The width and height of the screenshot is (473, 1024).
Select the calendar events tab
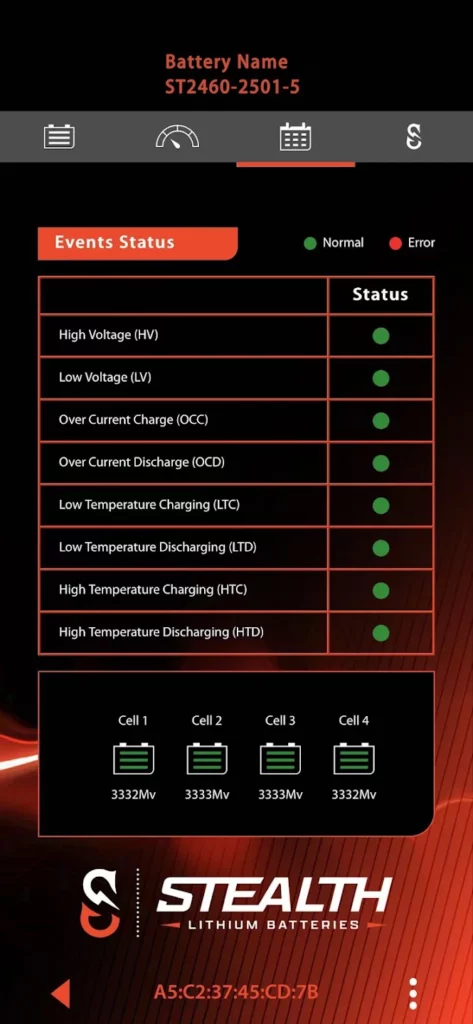click(295, 137)
